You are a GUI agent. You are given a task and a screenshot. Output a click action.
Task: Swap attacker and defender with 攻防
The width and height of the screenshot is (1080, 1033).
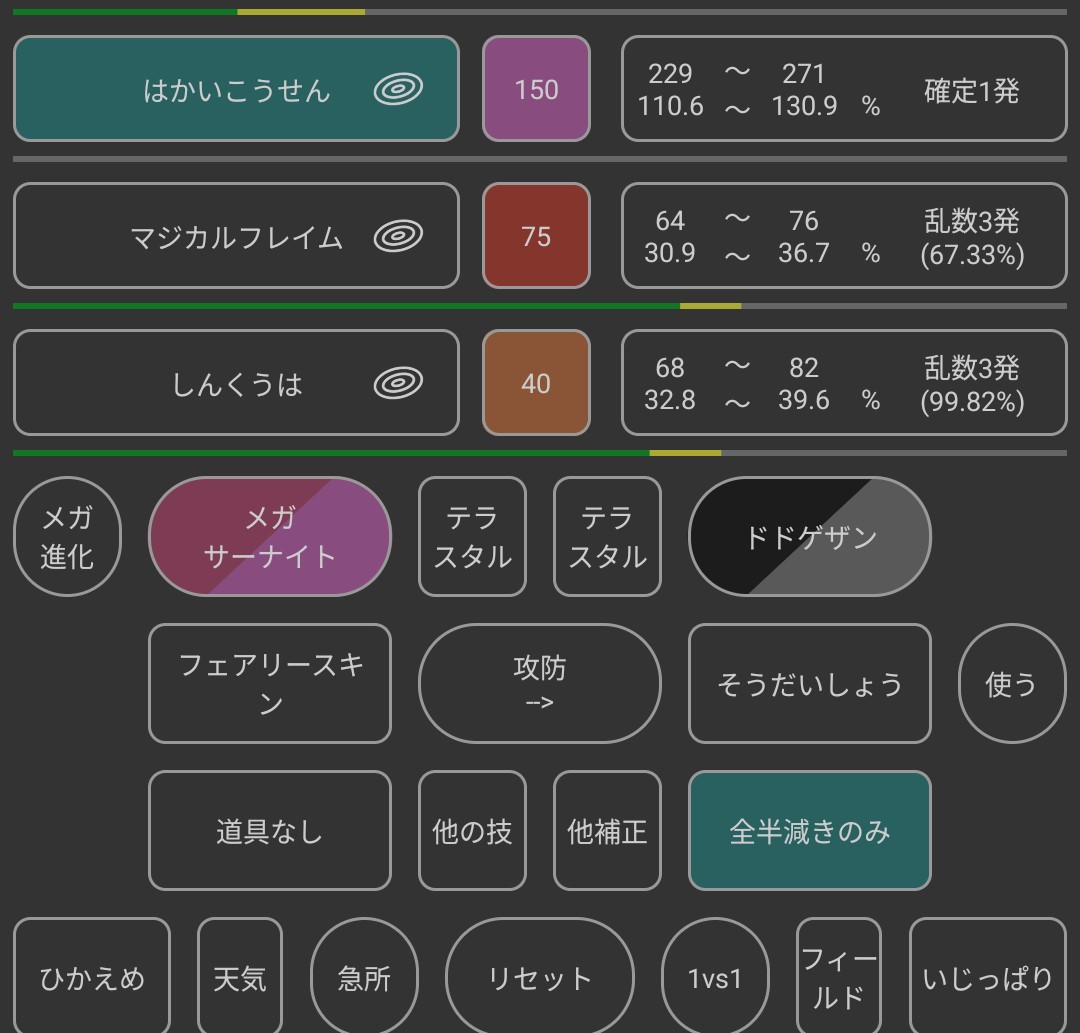(x=540, y=683)
